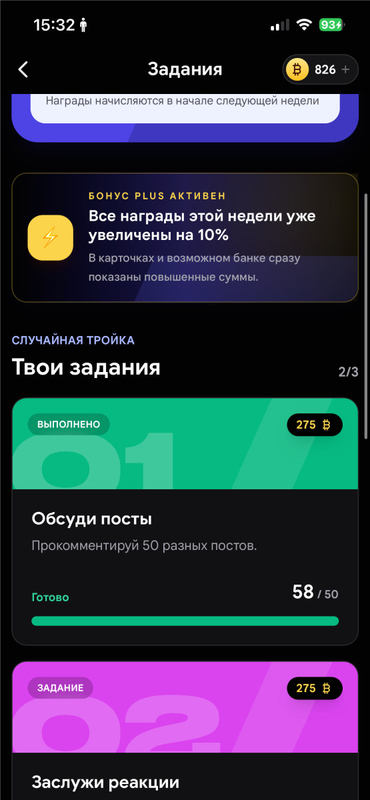Open the Бонус Plus активен banner
Viewport: 370px width, 800px height.
click(185, 238)
